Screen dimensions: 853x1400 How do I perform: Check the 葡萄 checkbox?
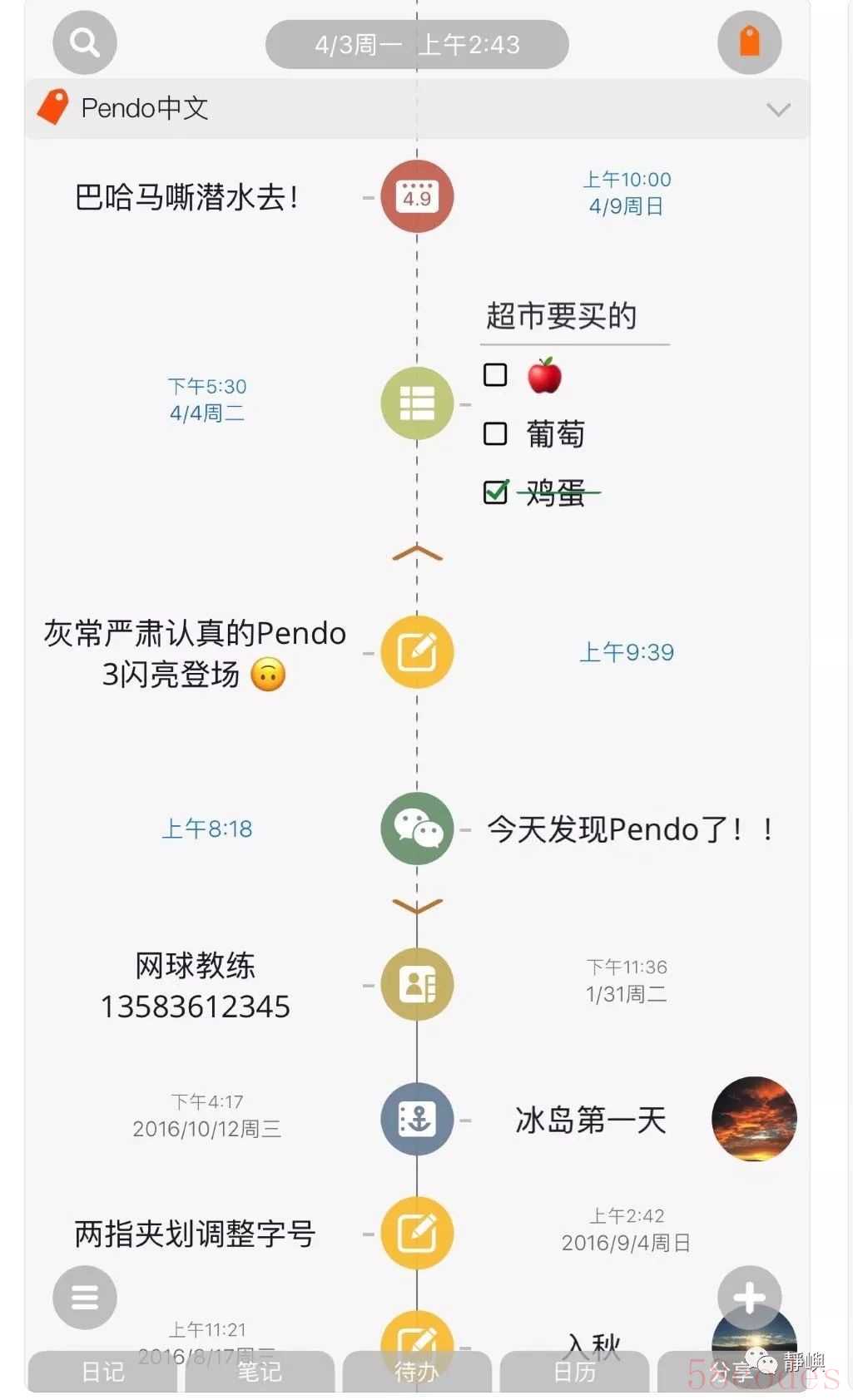(495, 433)
